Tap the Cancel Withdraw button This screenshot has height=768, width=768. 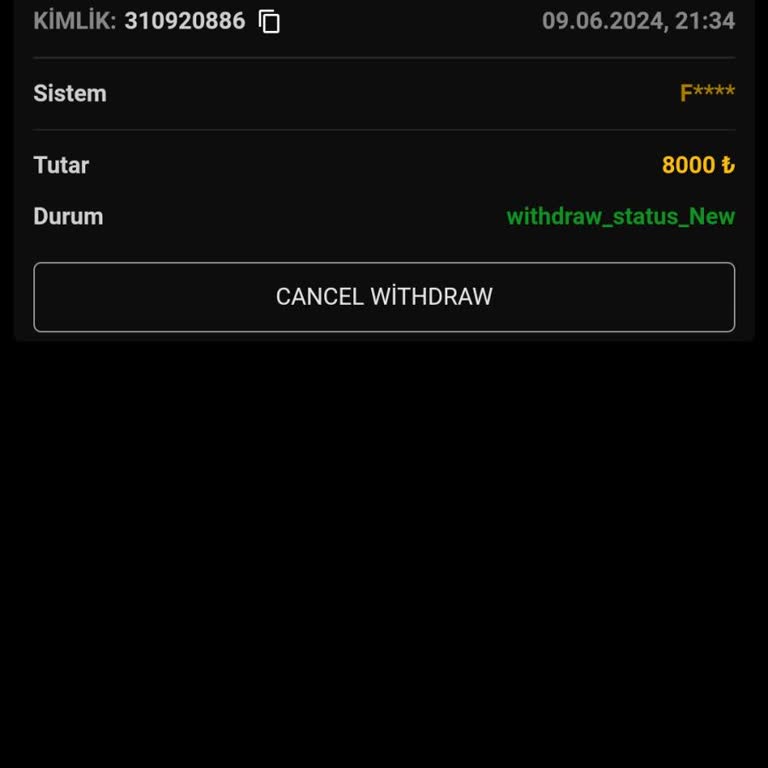(384, 297)
